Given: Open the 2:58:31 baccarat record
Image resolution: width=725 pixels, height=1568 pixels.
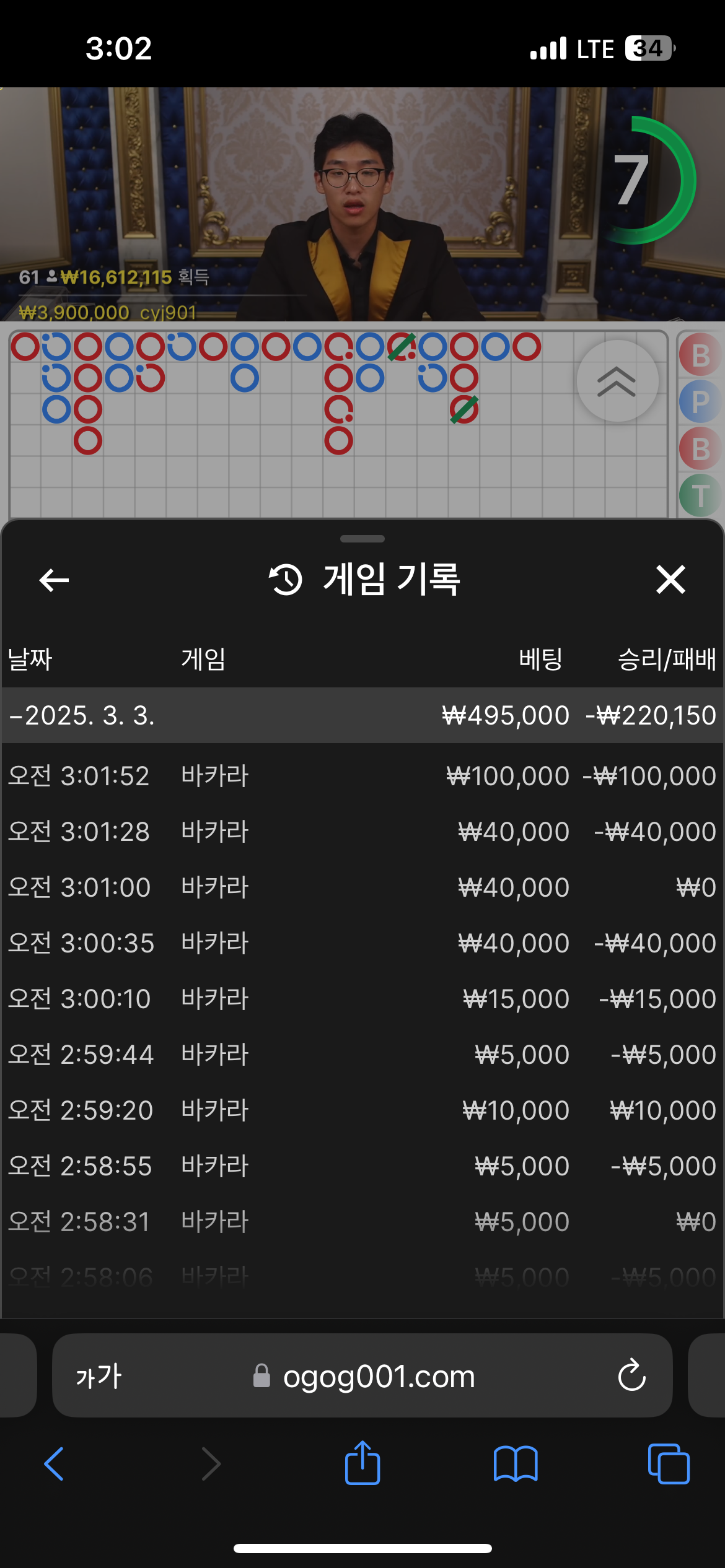Looking at the screenshot, I should point(362,1222).
